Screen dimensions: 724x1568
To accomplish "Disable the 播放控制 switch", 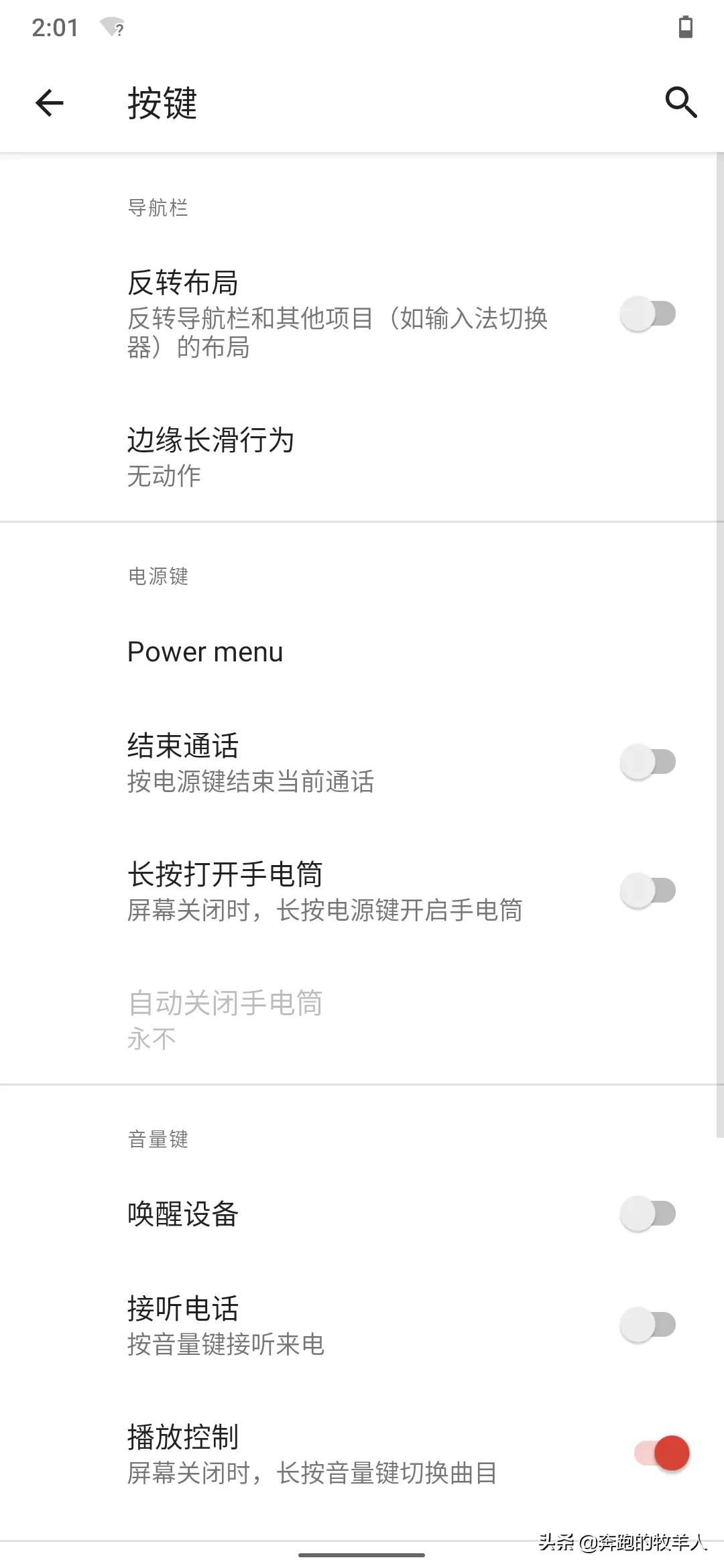I will point(662,1453).
